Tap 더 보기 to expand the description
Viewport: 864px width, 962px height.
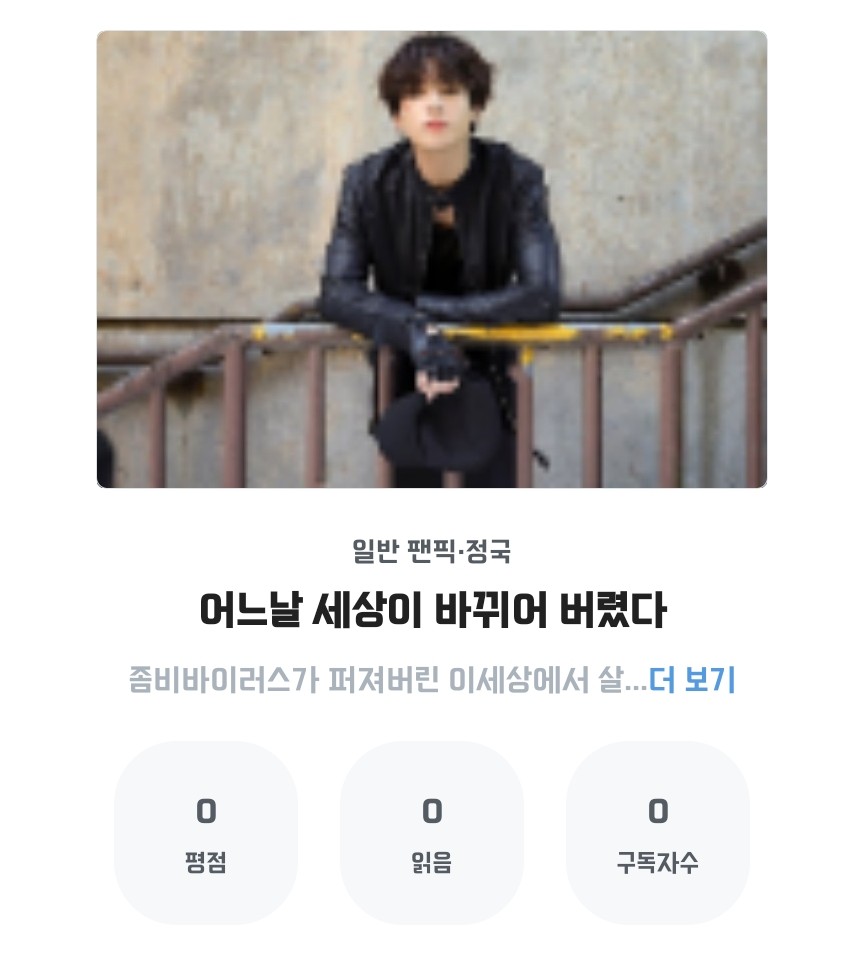tap(692, 681)
